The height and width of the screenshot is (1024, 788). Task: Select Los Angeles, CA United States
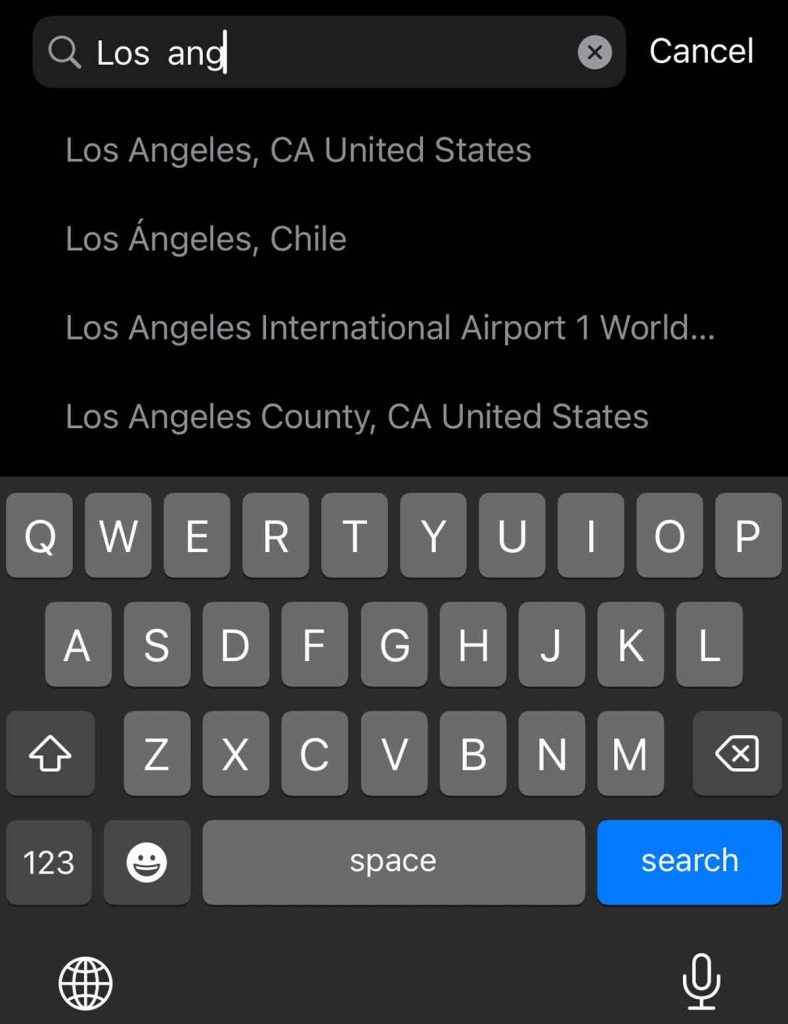click(x=298, y=150)
